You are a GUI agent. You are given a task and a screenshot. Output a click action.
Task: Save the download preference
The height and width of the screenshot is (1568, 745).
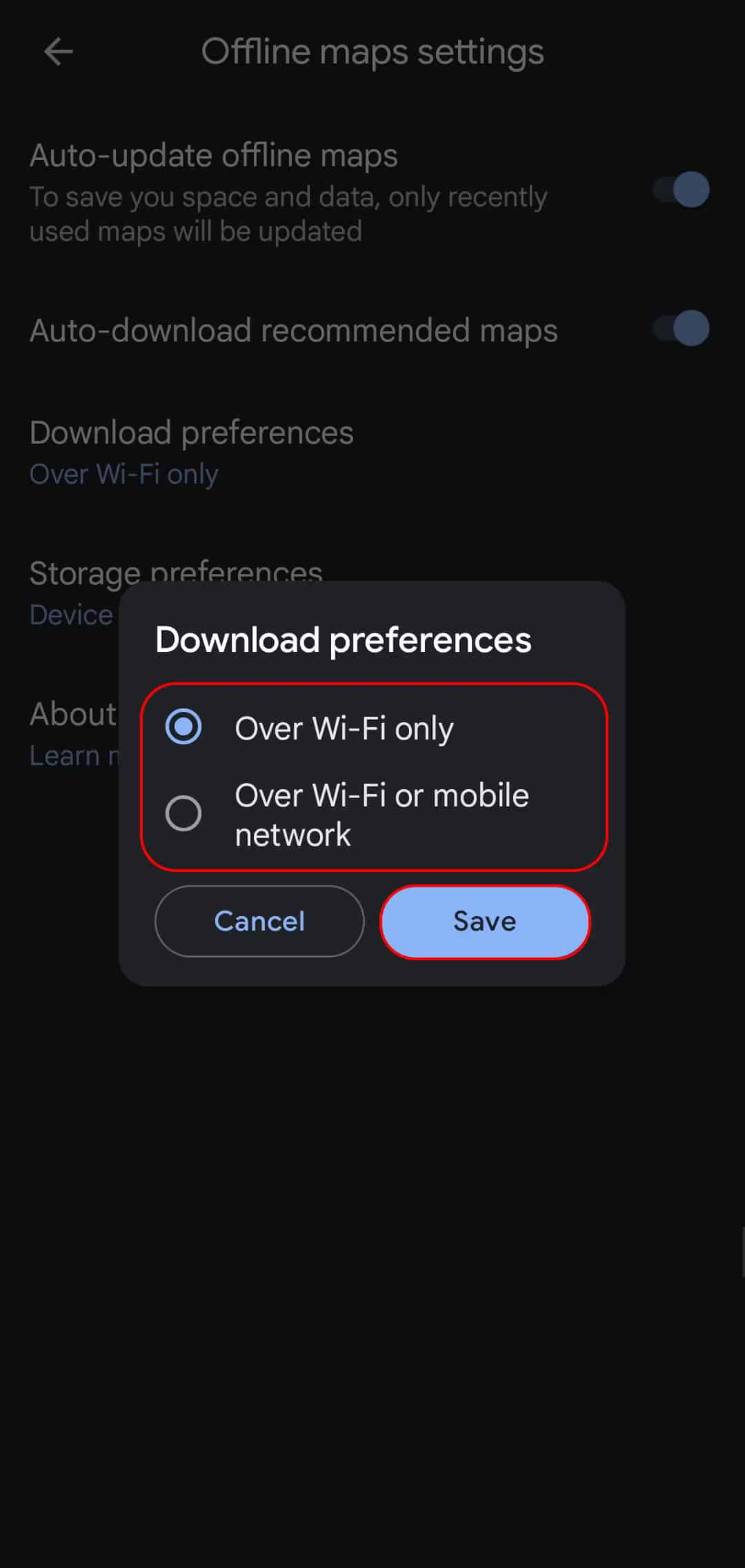485,922
